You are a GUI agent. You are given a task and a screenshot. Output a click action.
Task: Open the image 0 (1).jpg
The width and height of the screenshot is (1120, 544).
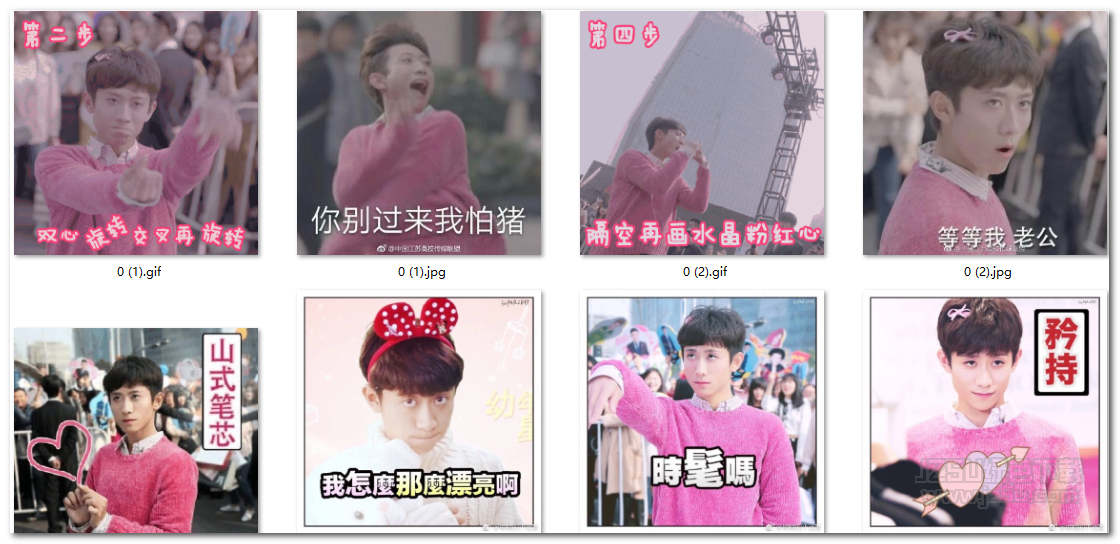pyautogui.click(x=419, y=133)
